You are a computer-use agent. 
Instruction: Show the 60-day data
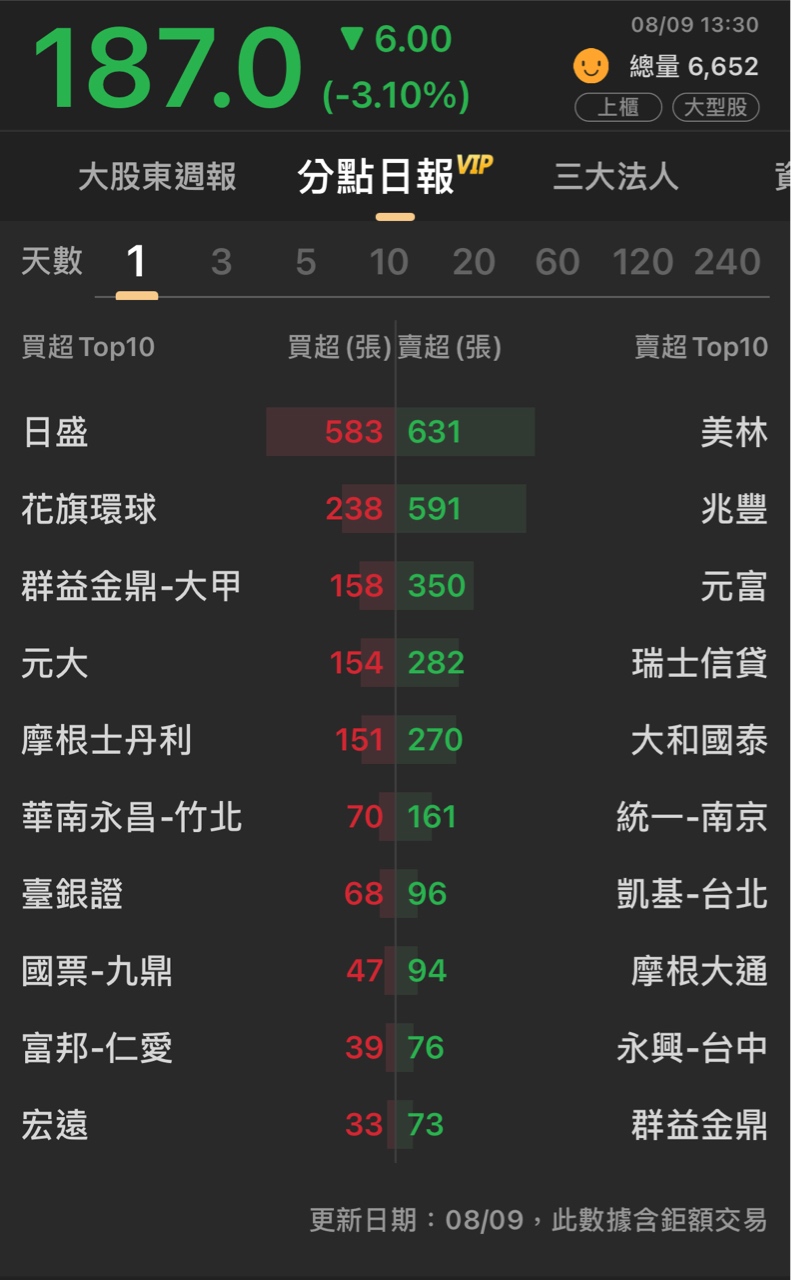[557, 262]
